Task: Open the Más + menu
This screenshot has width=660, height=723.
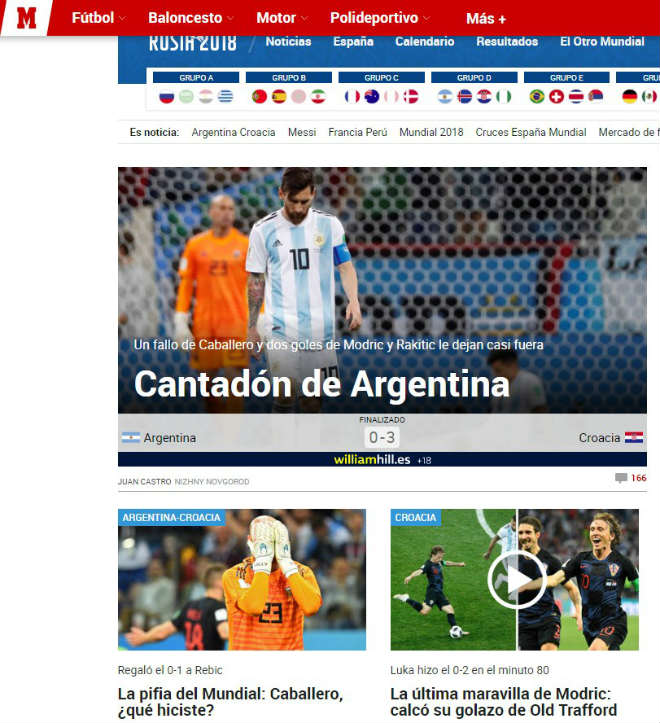Action: point(486,19)
